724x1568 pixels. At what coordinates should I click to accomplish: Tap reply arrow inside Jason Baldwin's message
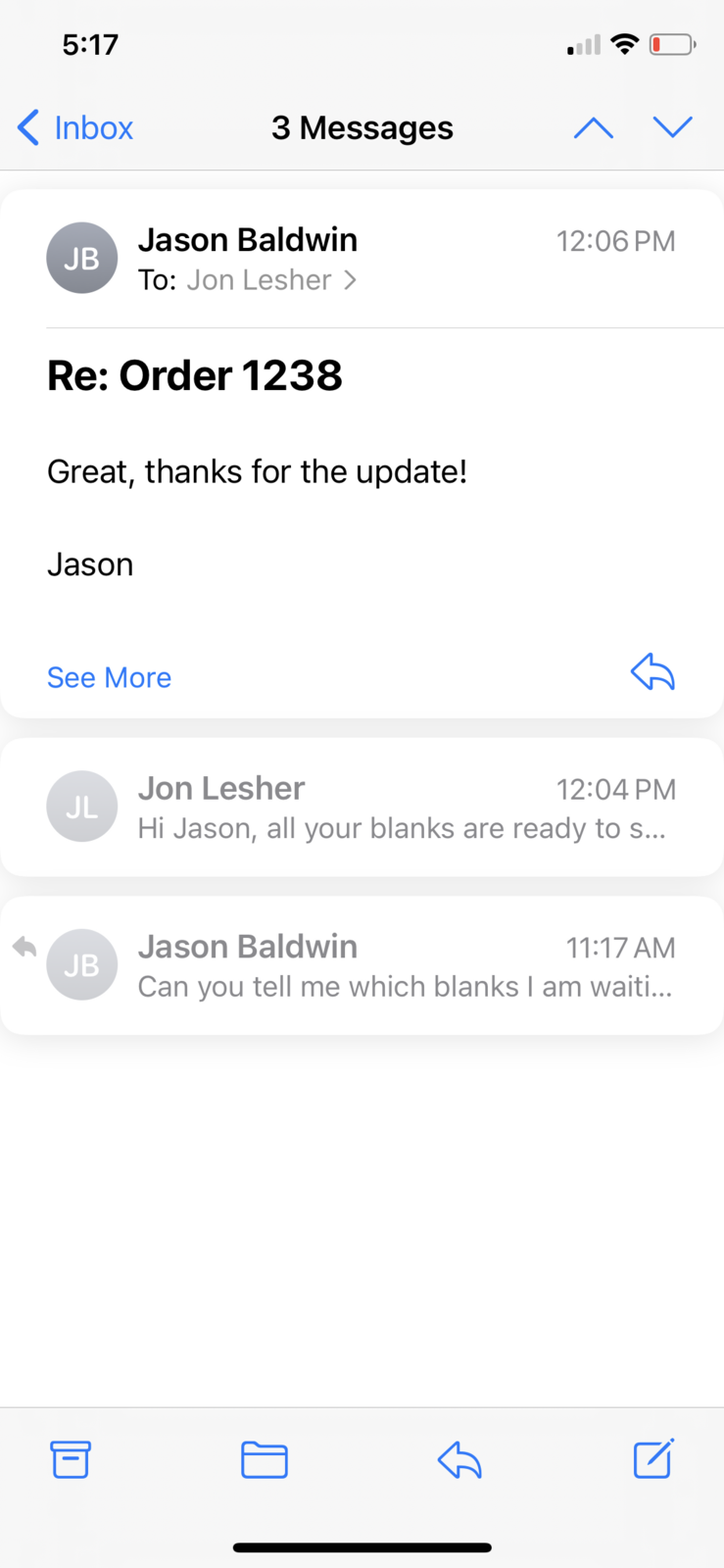pos(652,673)
